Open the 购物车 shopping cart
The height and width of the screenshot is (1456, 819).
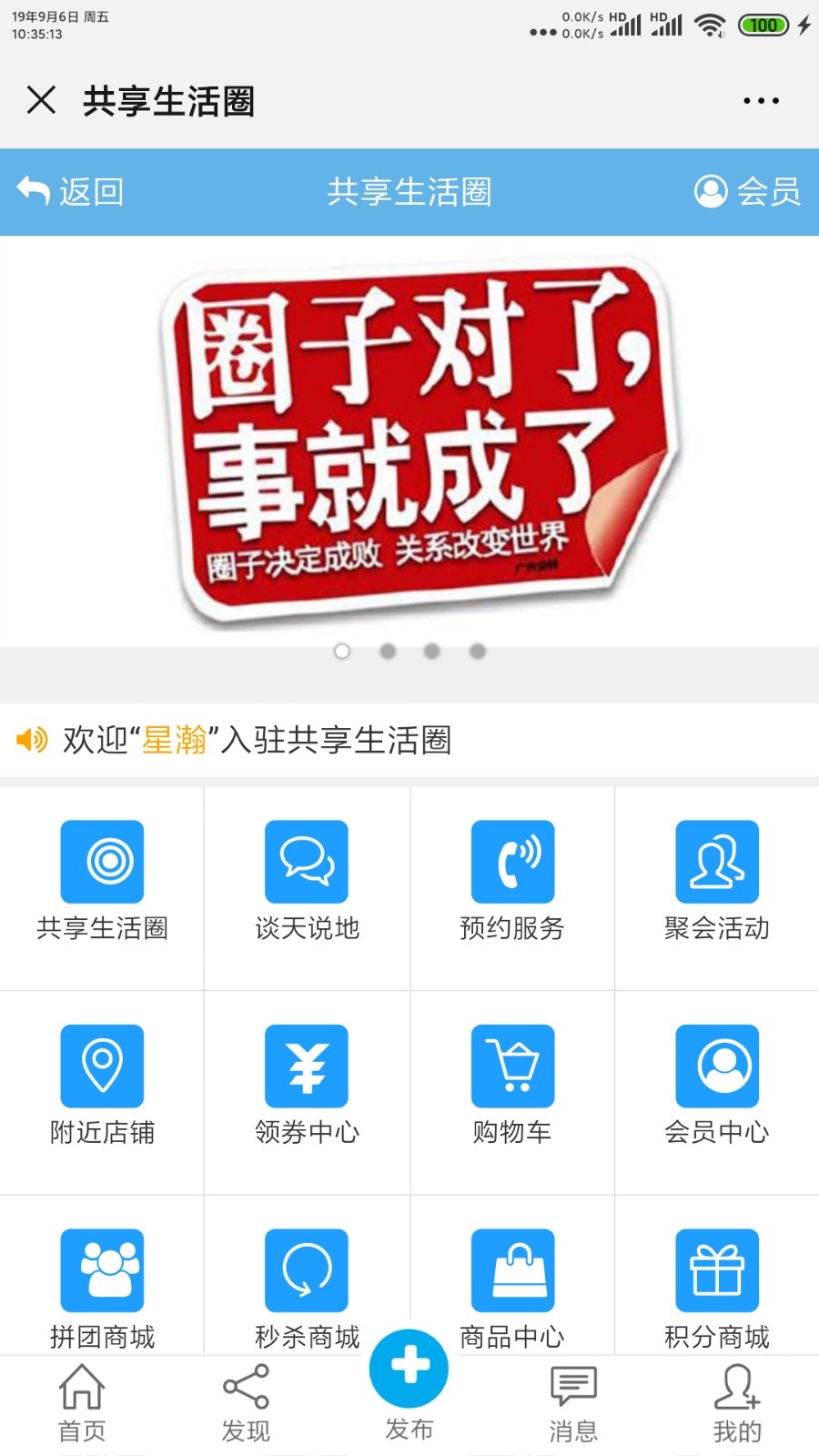tap(512, 1083)
